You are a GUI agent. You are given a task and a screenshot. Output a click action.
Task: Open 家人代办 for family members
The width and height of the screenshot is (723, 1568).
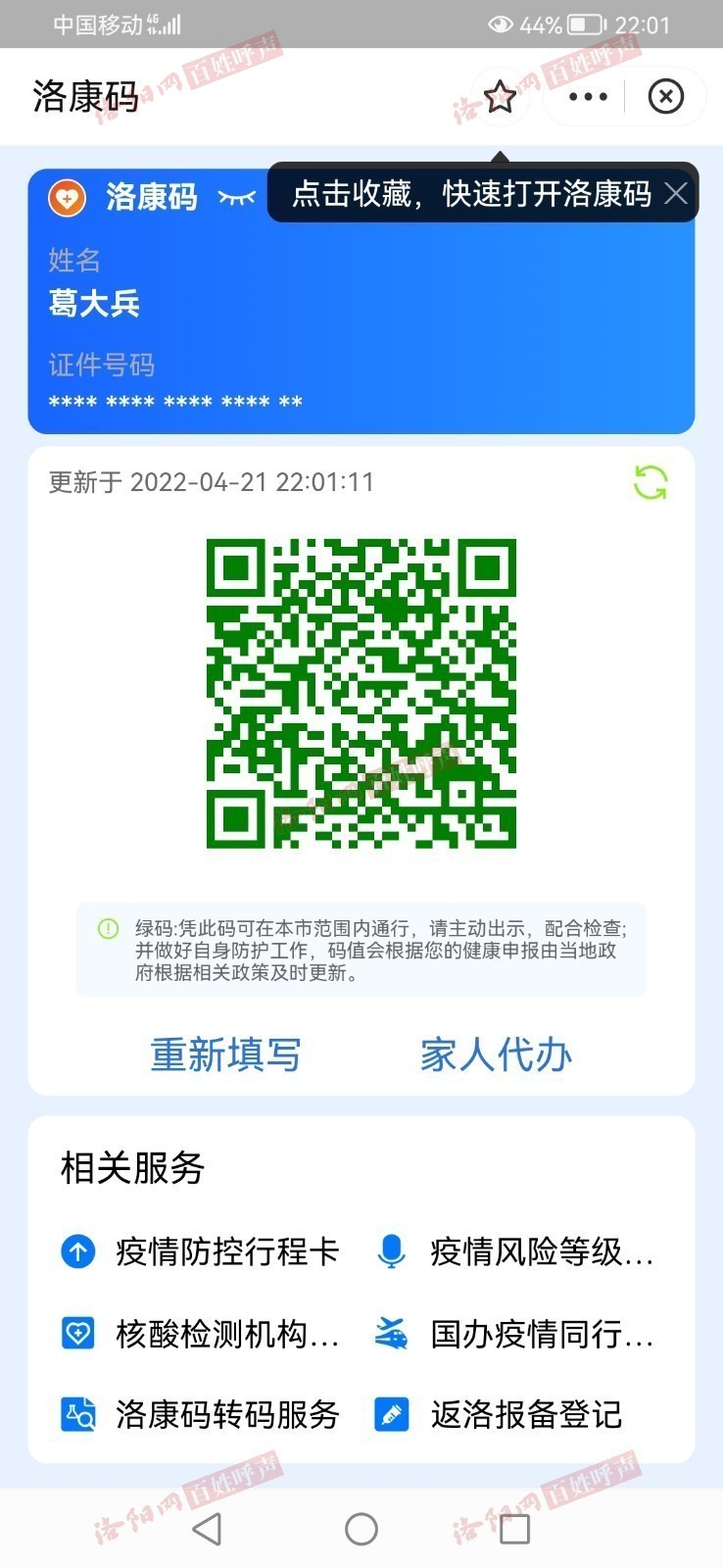(x=496, y=1054)
